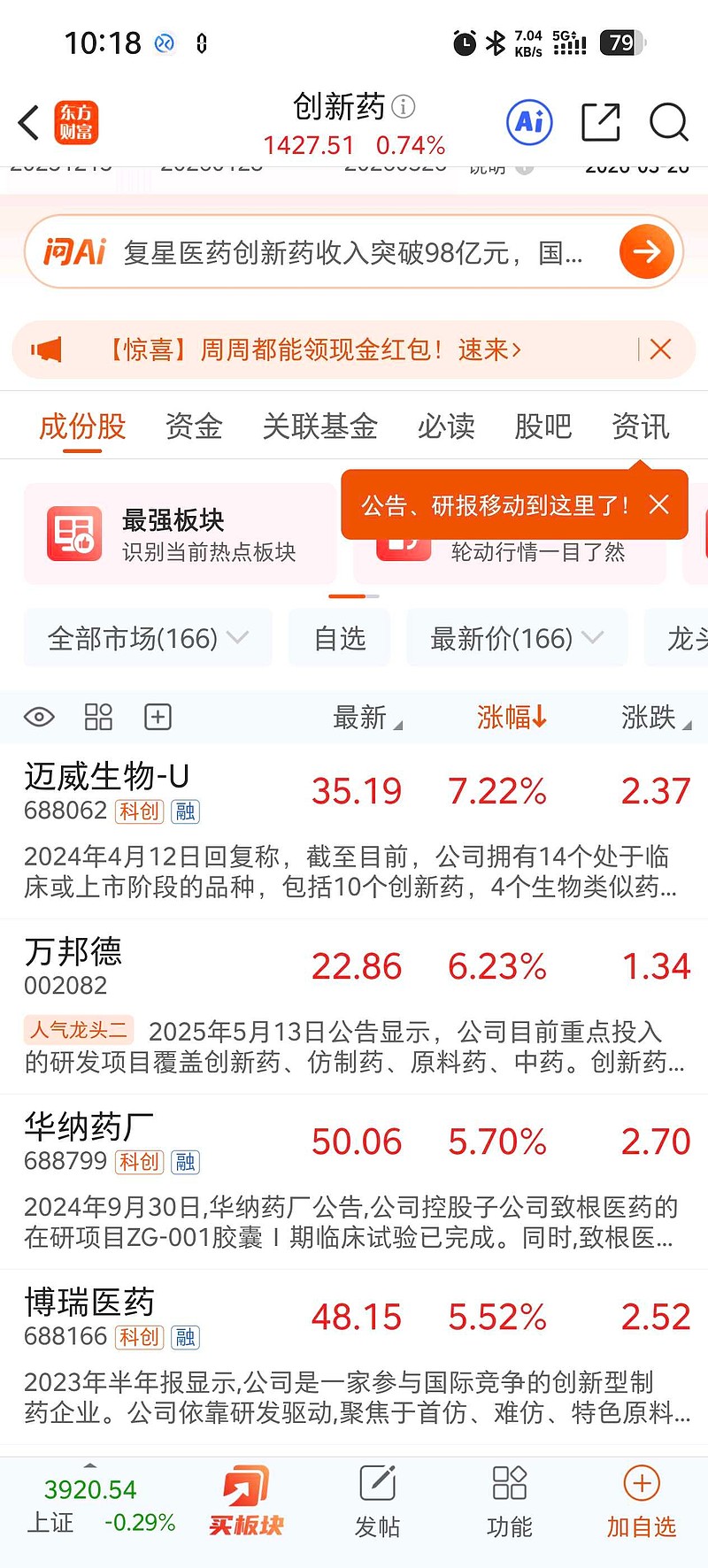Click the back arrow at top left
Screen dimensions: 708x1568
[27, 124]
